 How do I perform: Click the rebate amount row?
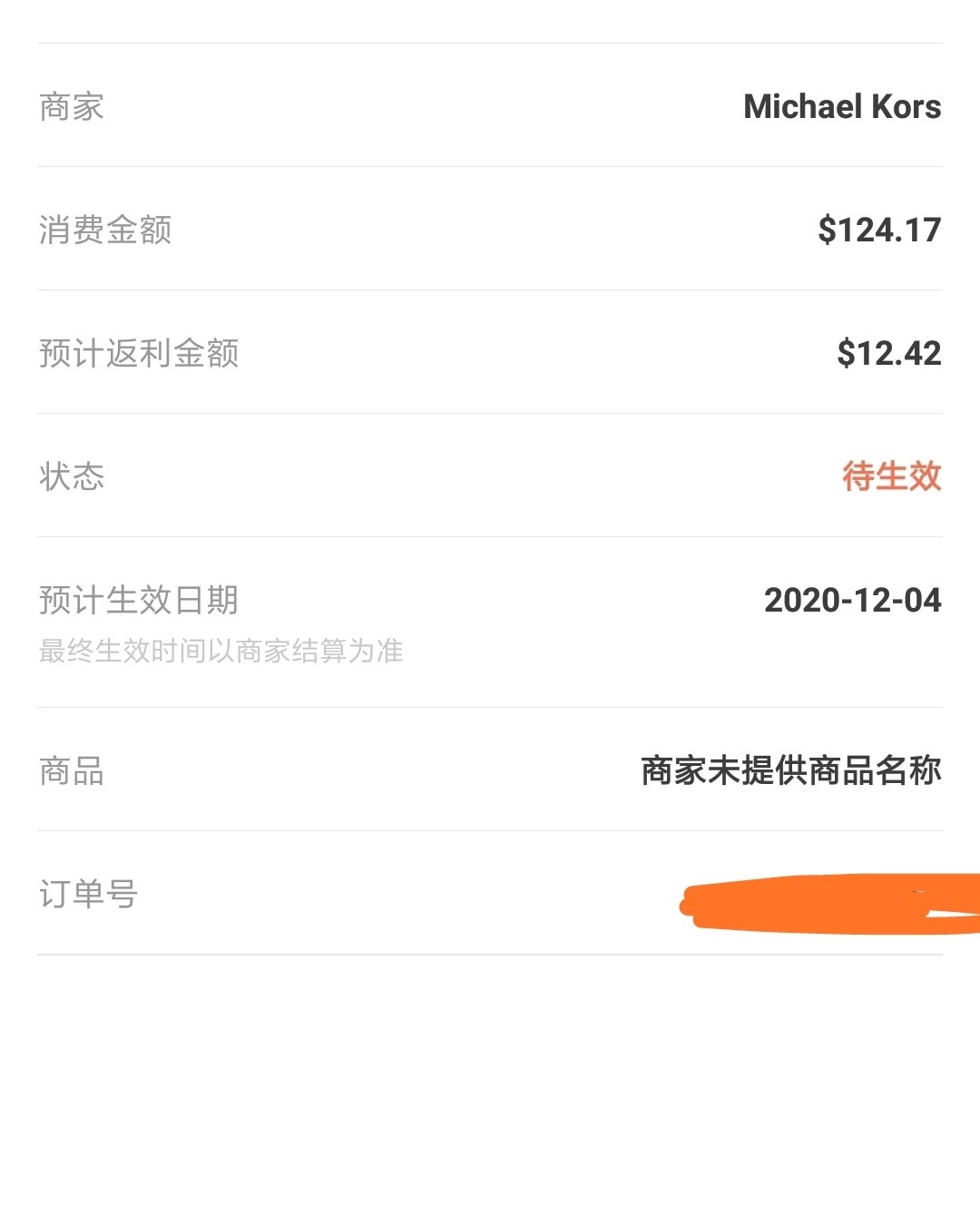click(x=490, y=353)
